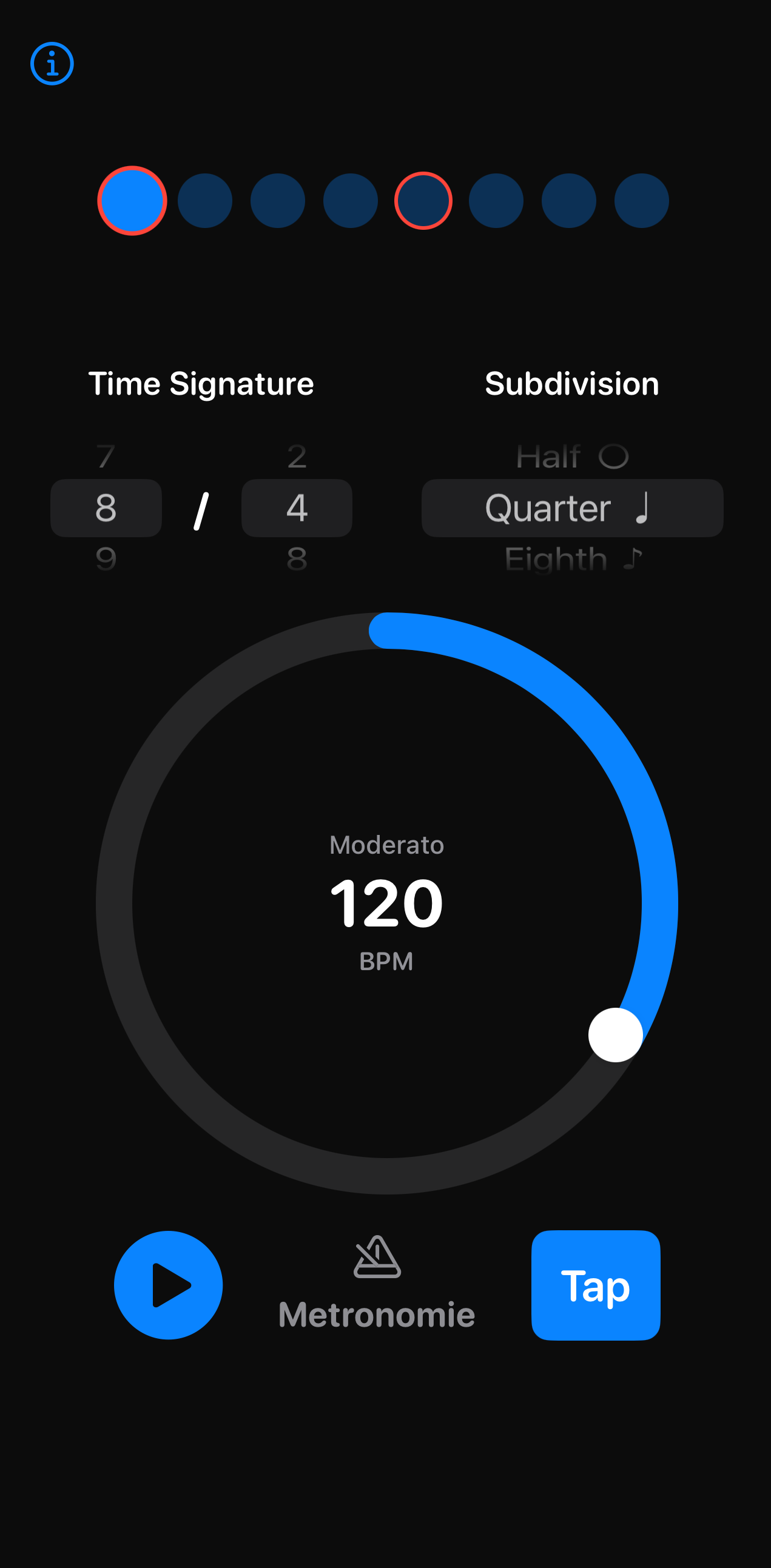Screen dimensions: 771x1568
Task: Choose 2 as the note value
Action: pyautogui.click(x=297, y=457)
